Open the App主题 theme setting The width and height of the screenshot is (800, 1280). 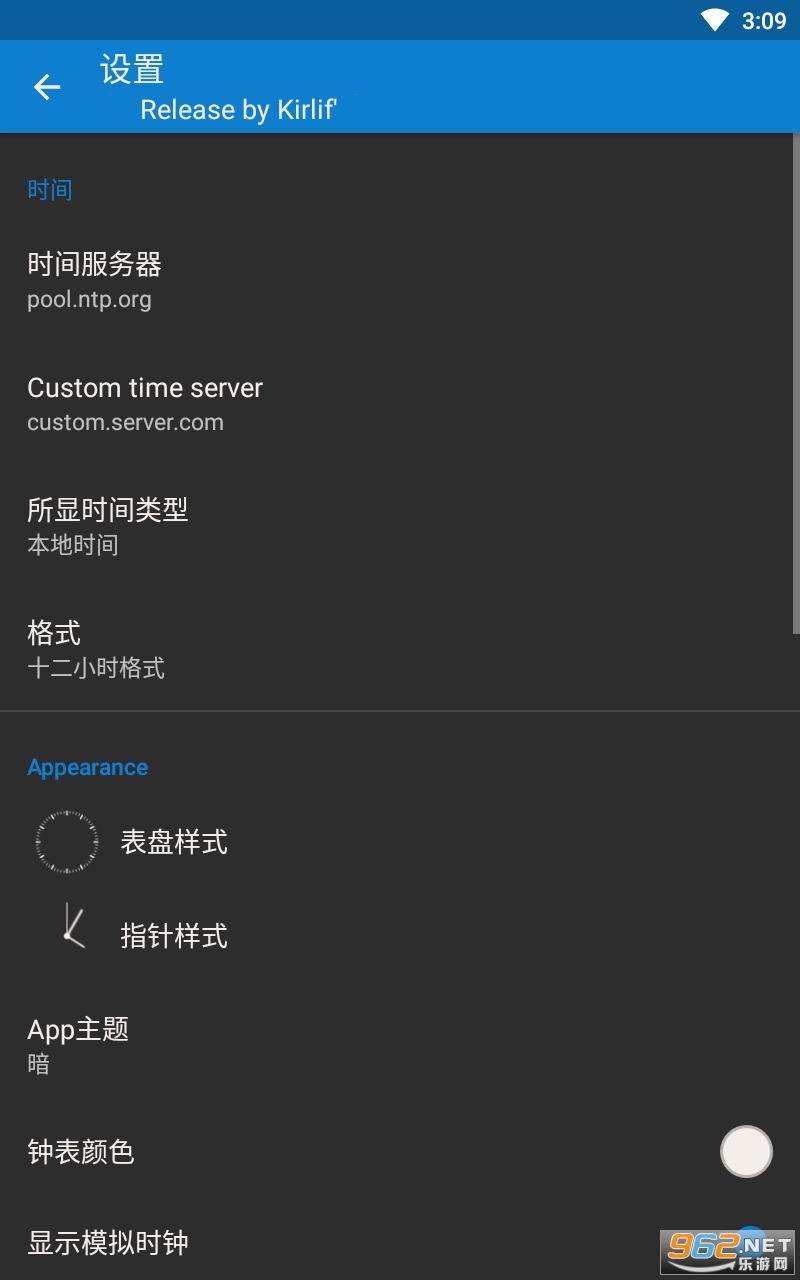[78, 1044]
